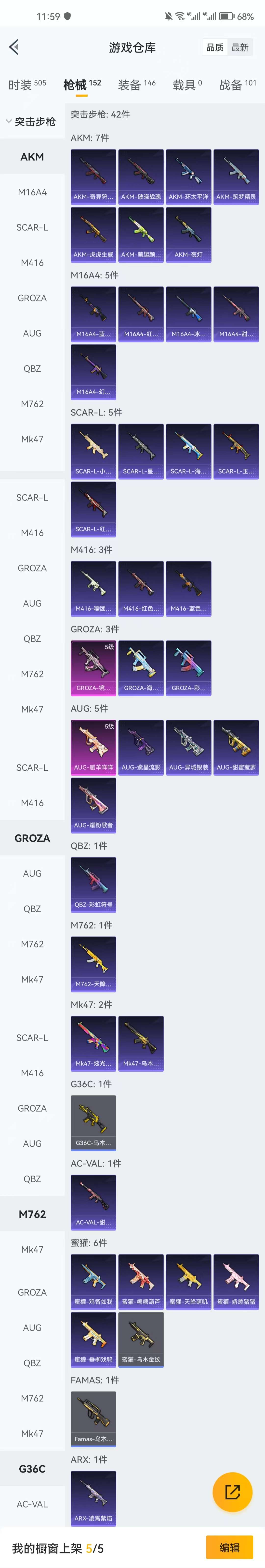
Task: Tap the 编辑 button
Action: [229, 1547]
